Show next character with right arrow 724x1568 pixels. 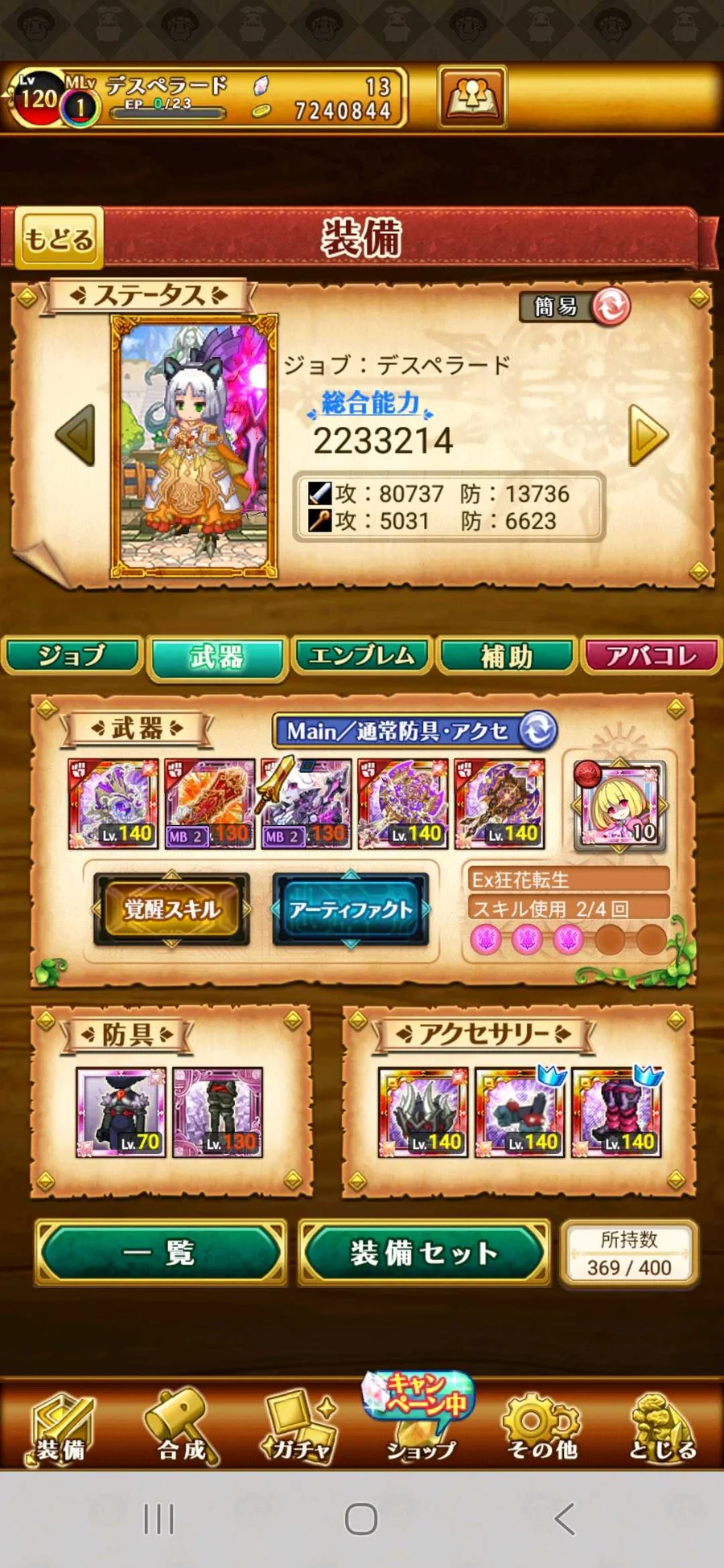point(648,435)
